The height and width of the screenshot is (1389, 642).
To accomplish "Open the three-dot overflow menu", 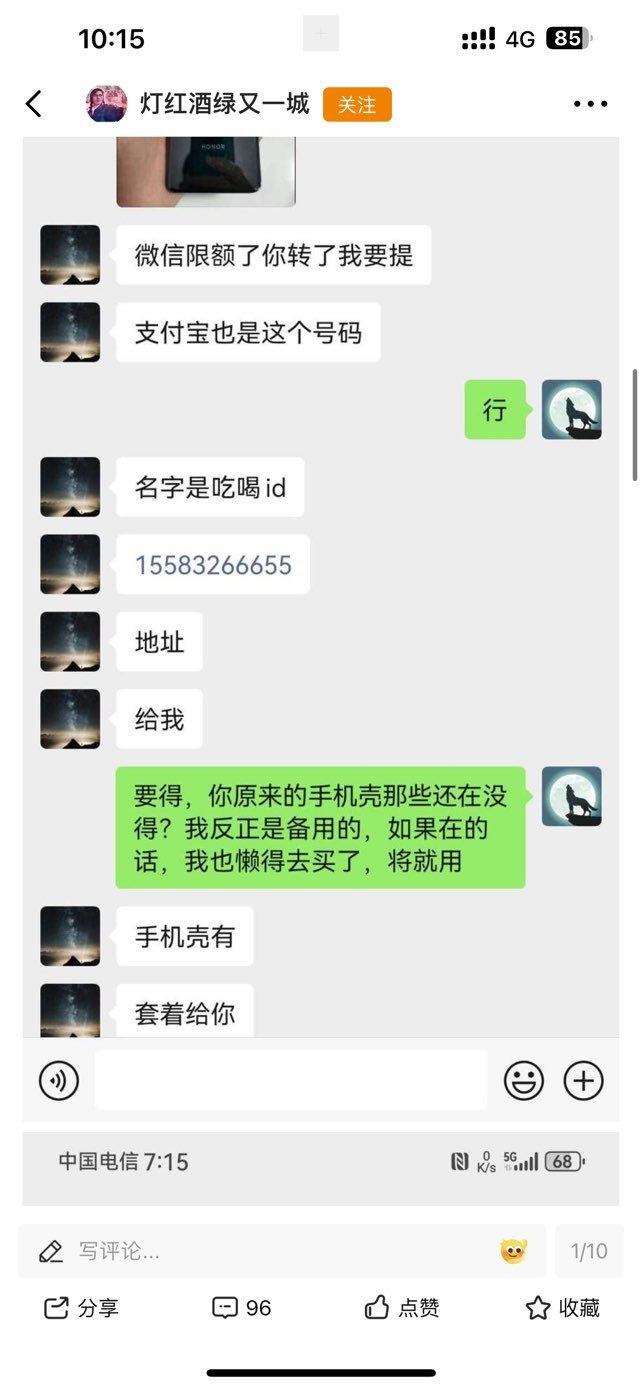I will 590,104.
